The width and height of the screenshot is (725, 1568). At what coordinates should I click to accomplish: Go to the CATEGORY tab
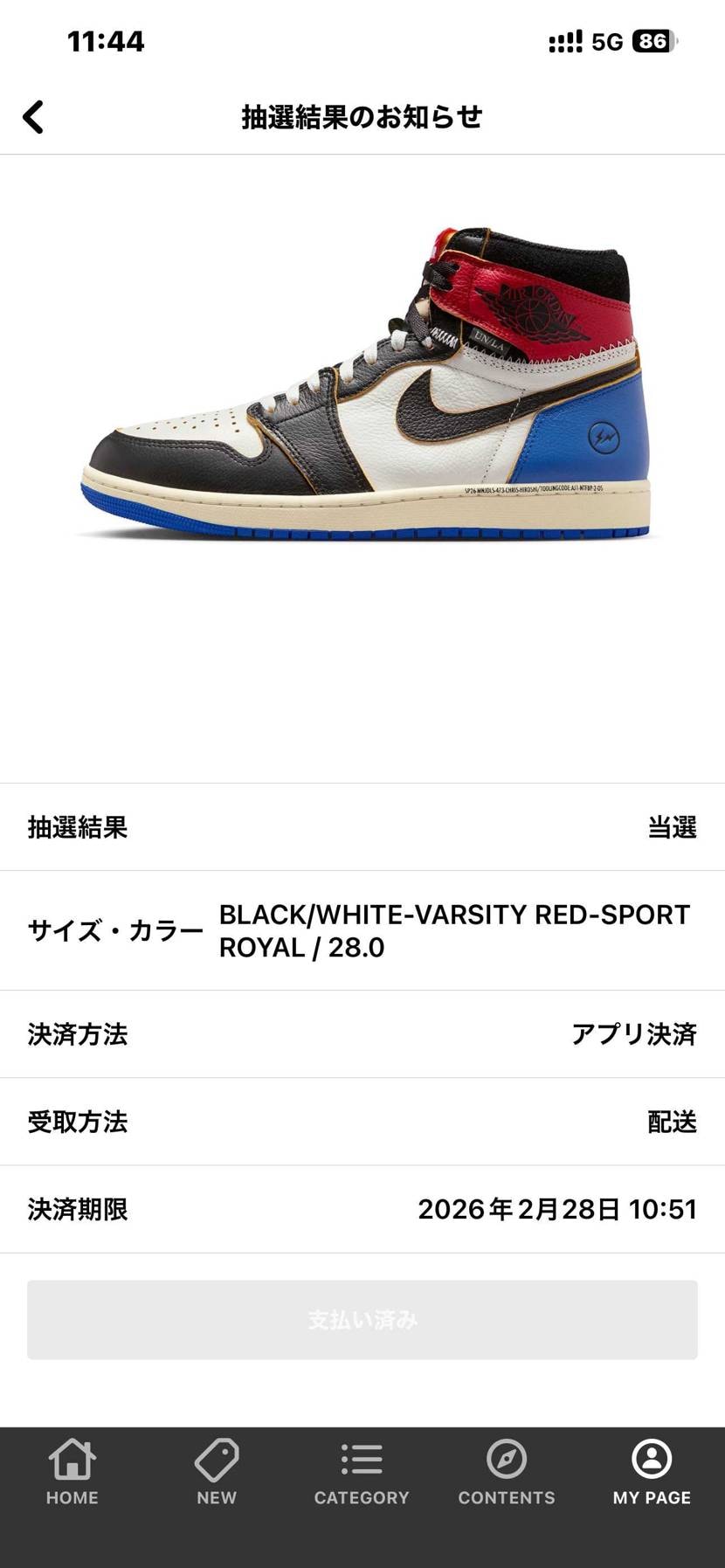[362, 1473]
